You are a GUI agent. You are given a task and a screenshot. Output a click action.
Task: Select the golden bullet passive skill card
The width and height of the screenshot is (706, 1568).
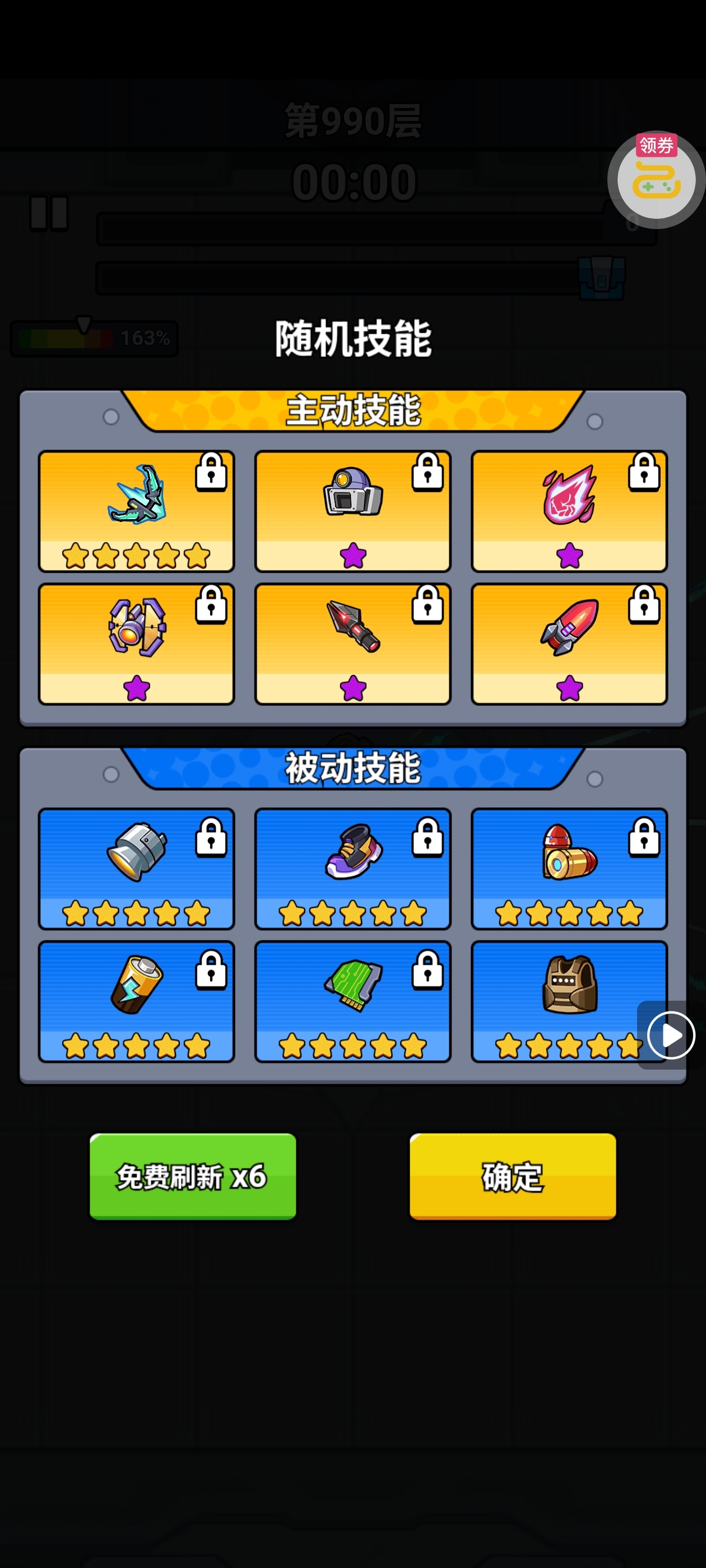569,868
